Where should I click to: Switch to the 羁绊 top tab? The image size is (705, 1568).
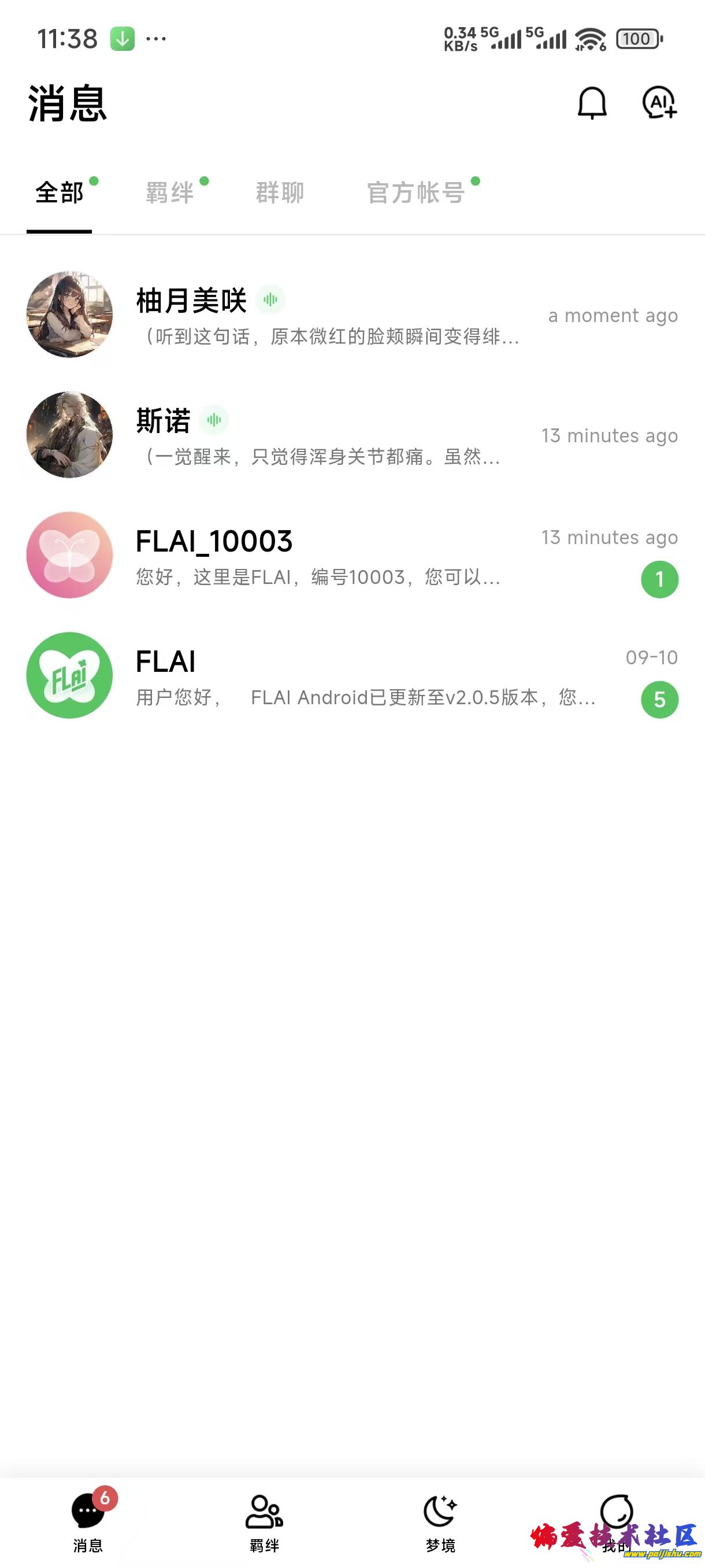pos(170,194)
